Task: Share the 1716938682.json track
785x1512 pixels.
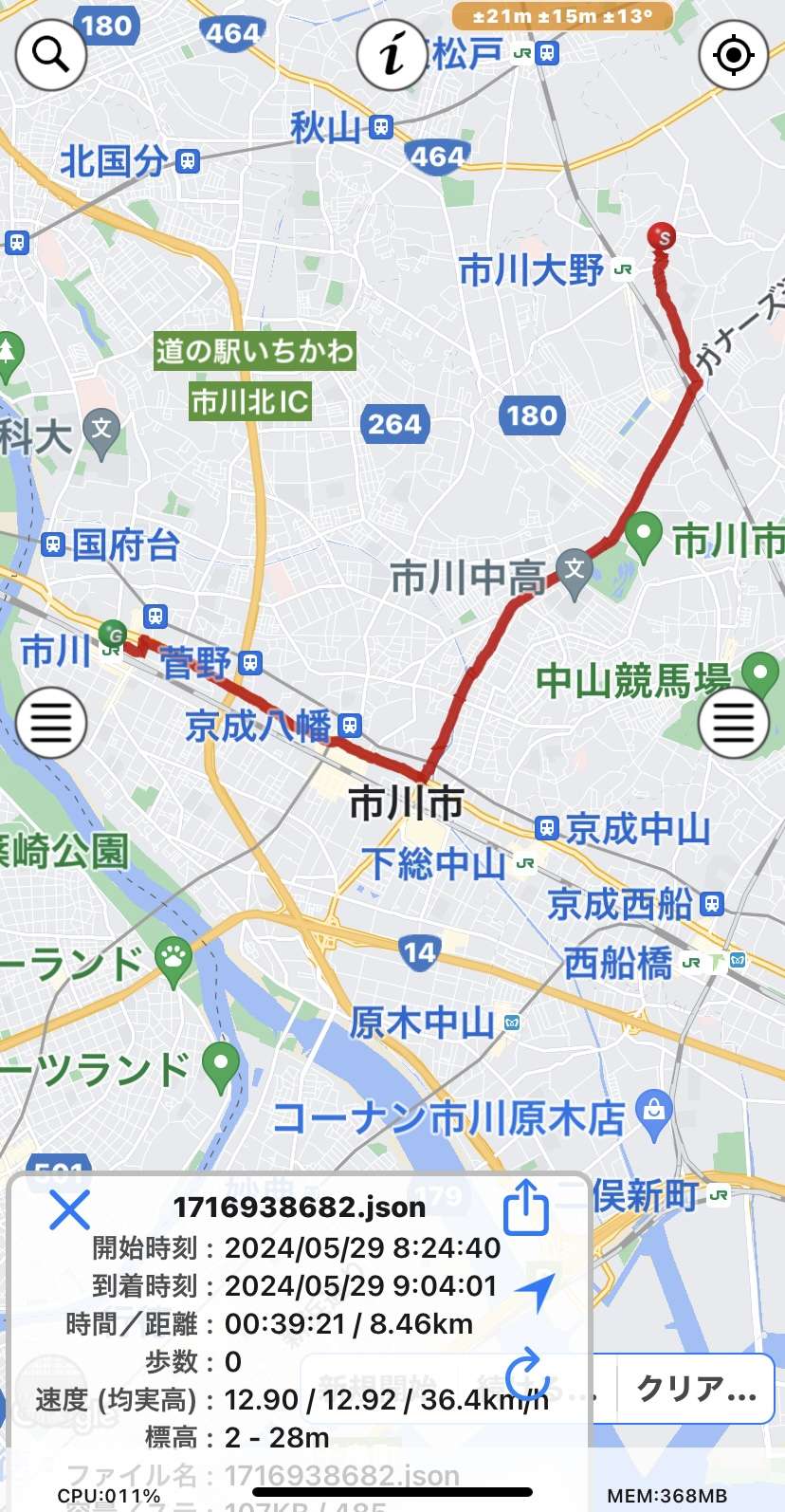Action: point(526,1207)
